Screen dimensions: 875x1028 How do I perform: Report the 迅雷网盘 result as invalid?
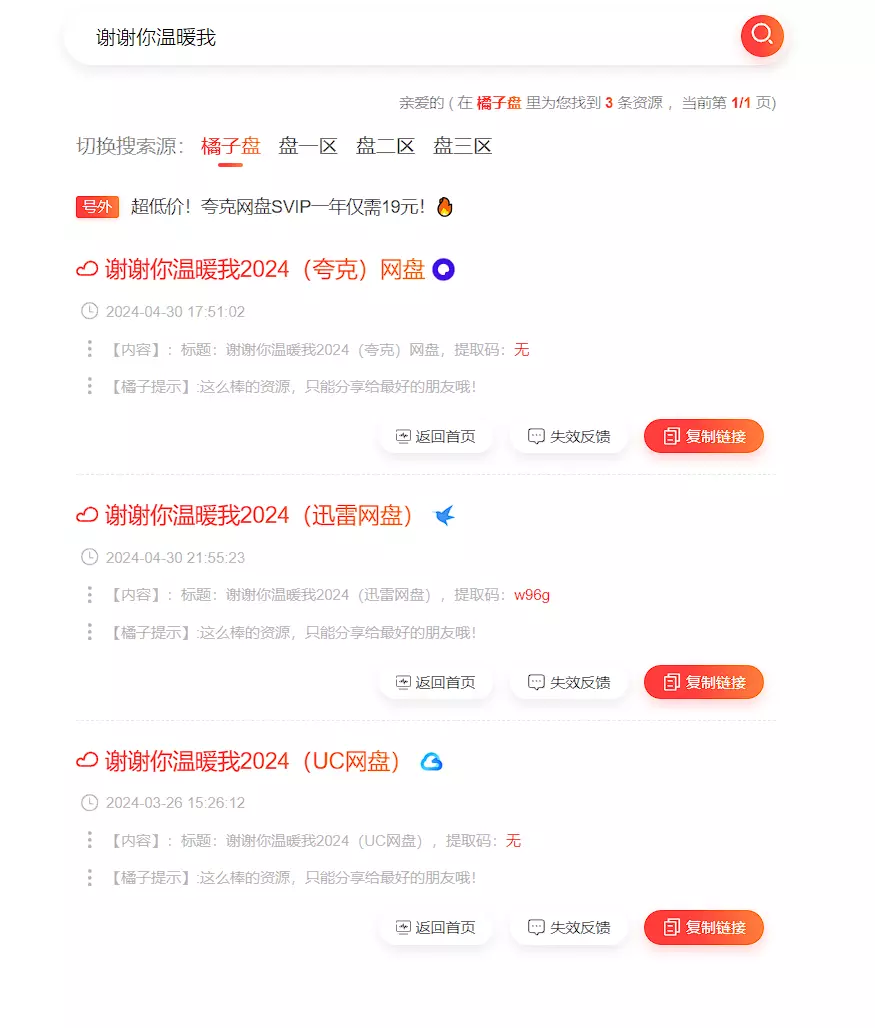pyautogui.click(x=569, y=682)
